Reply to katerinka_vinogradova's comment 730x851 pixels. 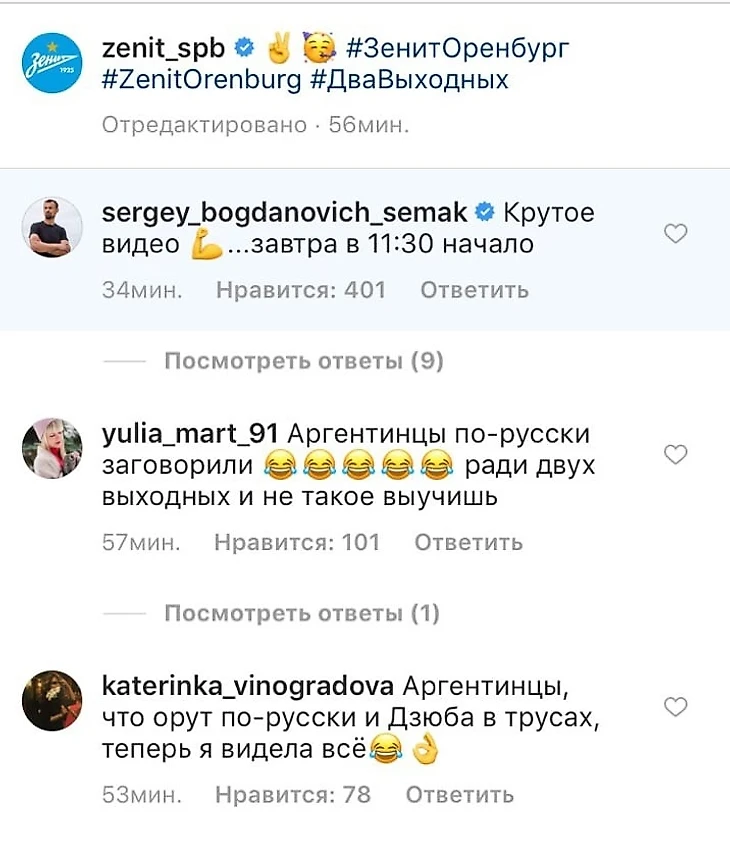pos(459,795)
